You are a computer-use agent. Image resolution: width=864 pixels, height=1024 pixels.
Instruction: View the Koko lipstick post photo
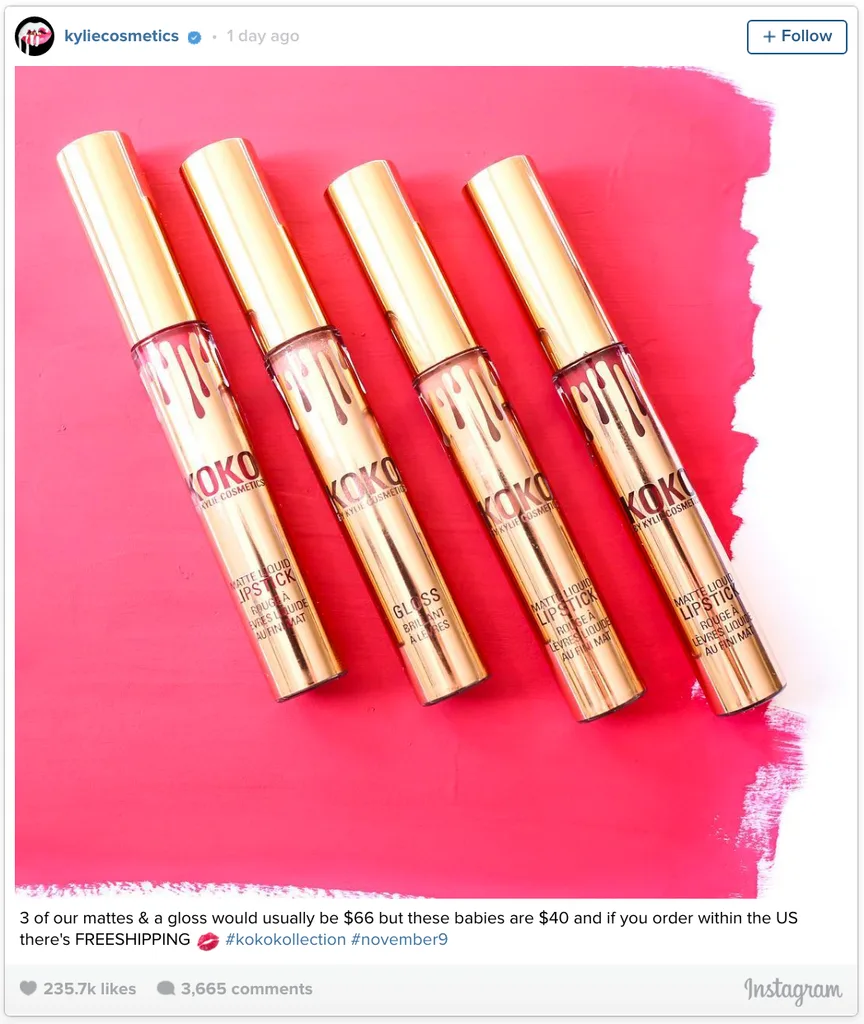400,480
